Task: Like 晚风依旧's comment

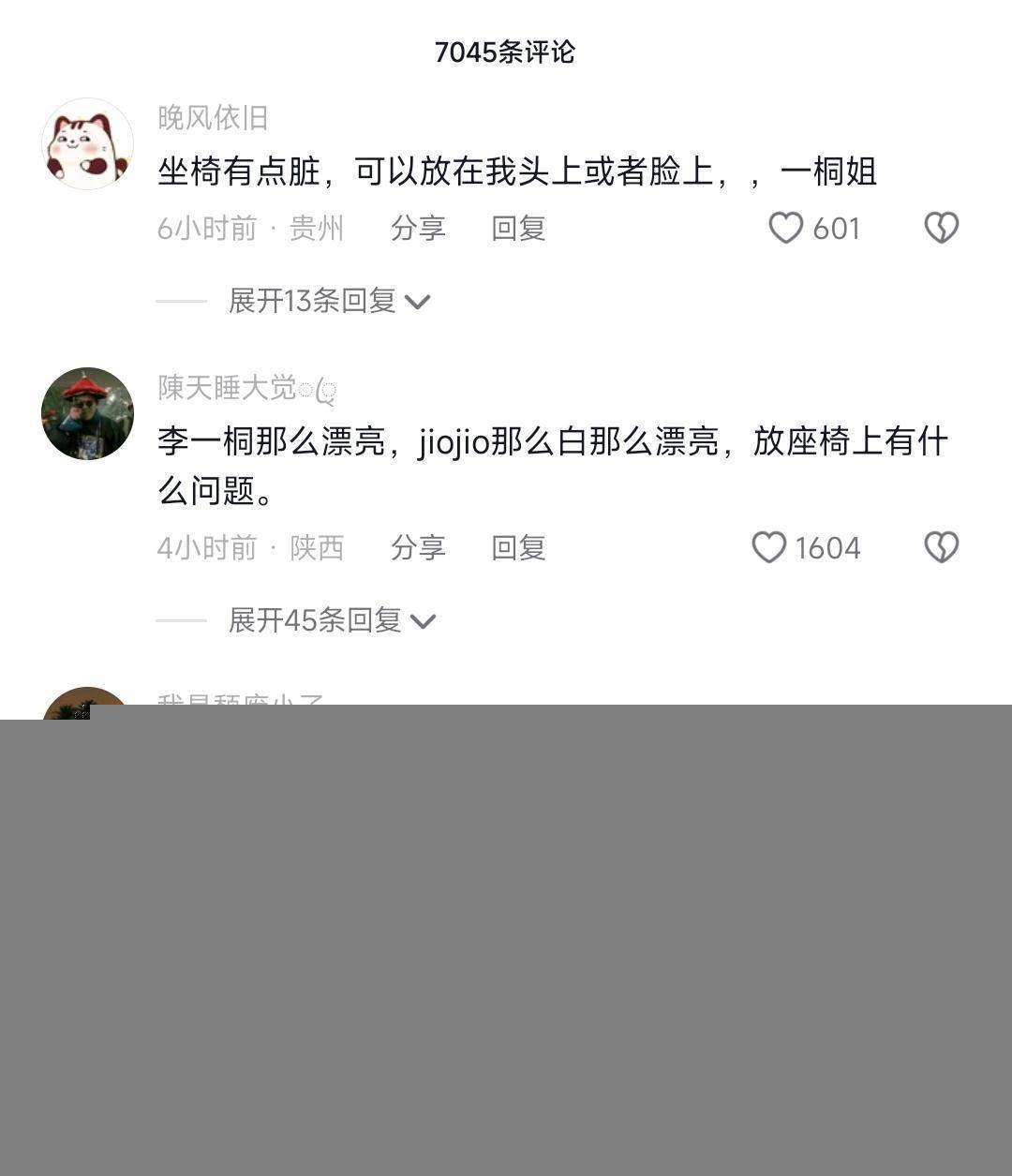Action: 785,228
